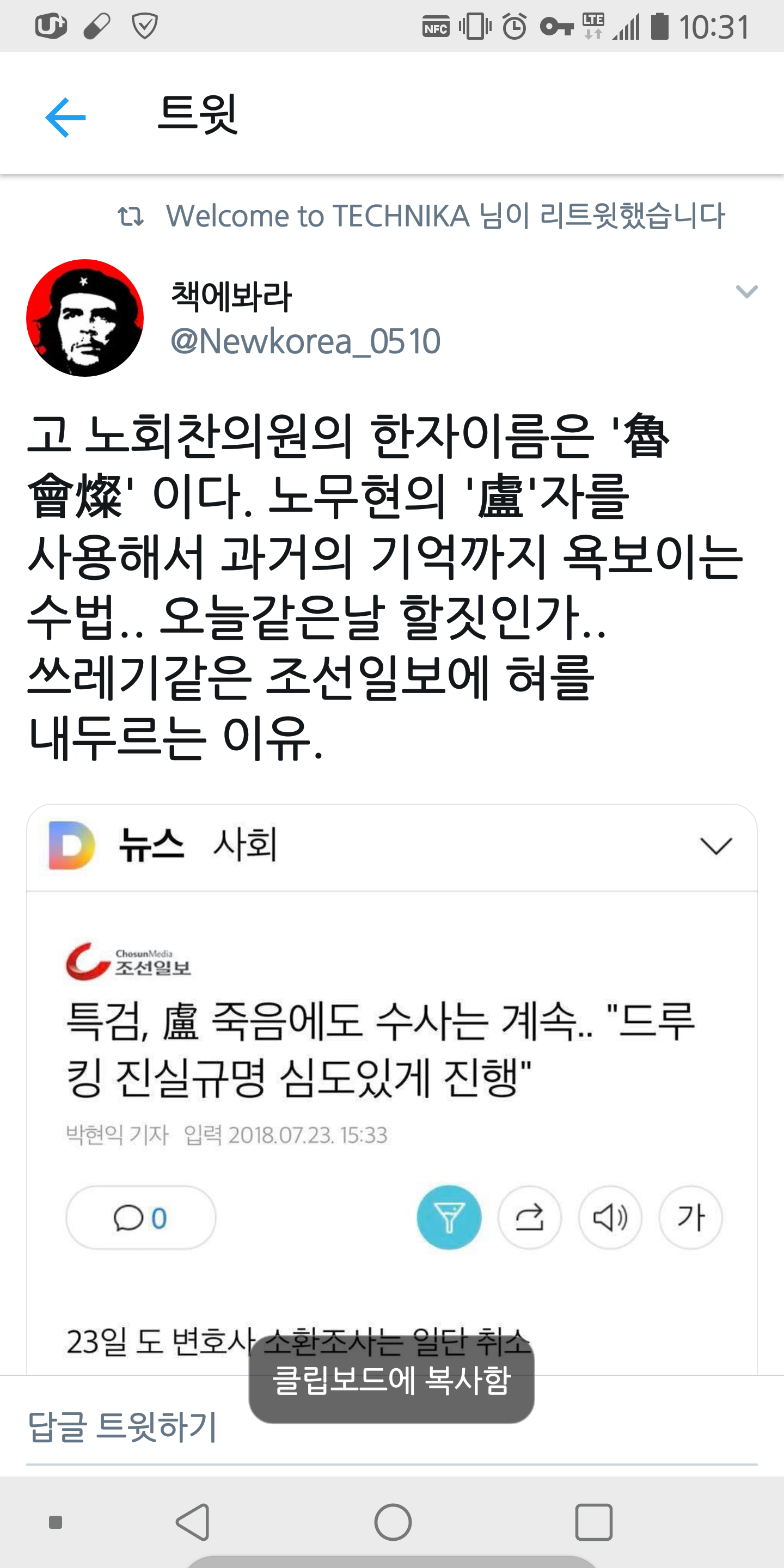Screen dimensions: 784x1568
Task: Open 책에봐라's profile picture
Action: [84, 318]
